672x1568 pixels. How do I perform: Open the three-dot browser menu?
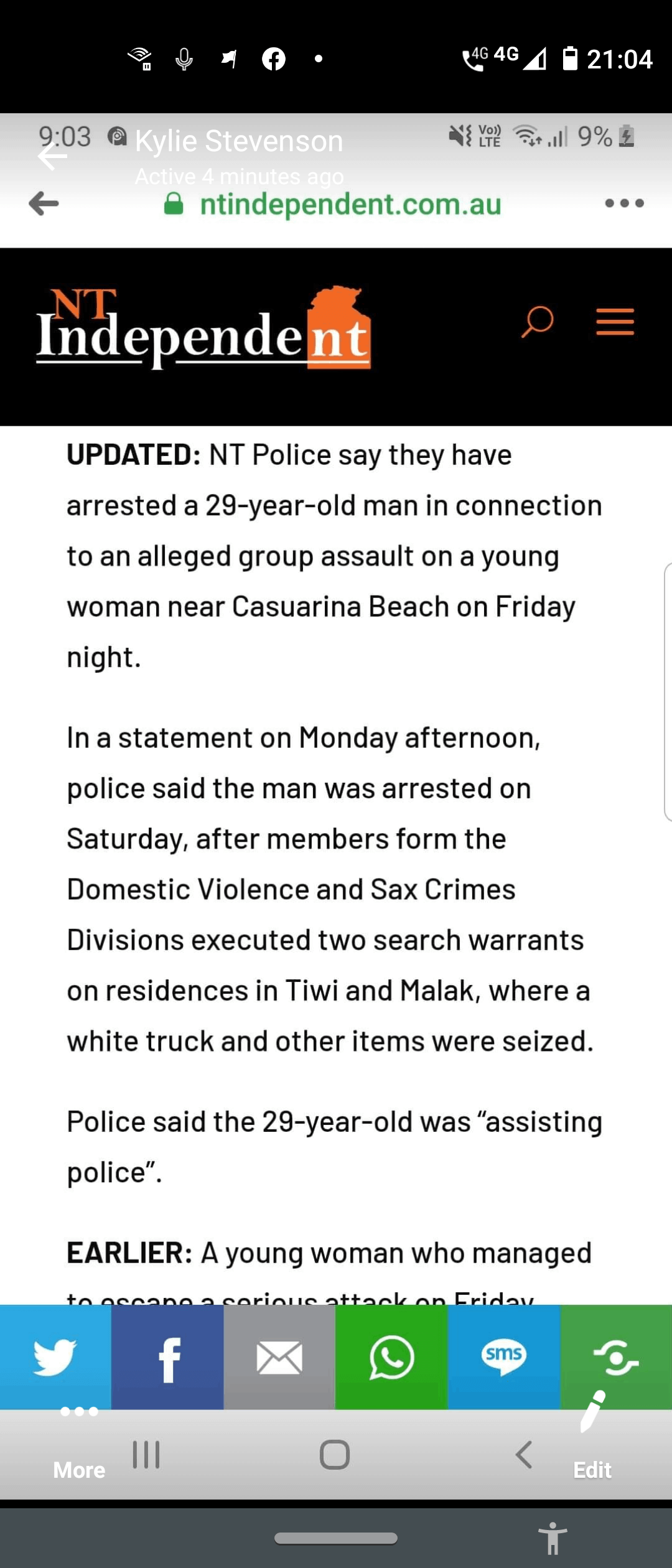point(624,203)
